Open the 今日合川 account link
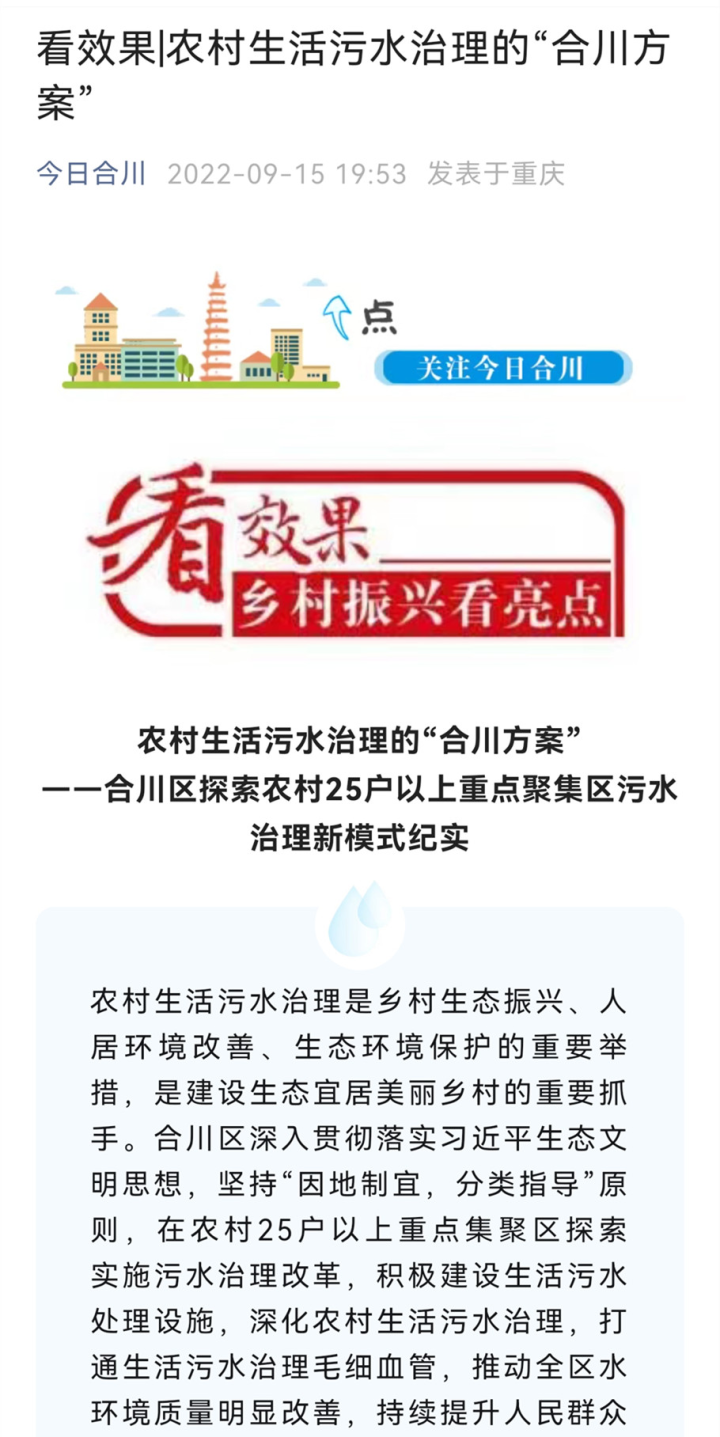 (91, 174)
